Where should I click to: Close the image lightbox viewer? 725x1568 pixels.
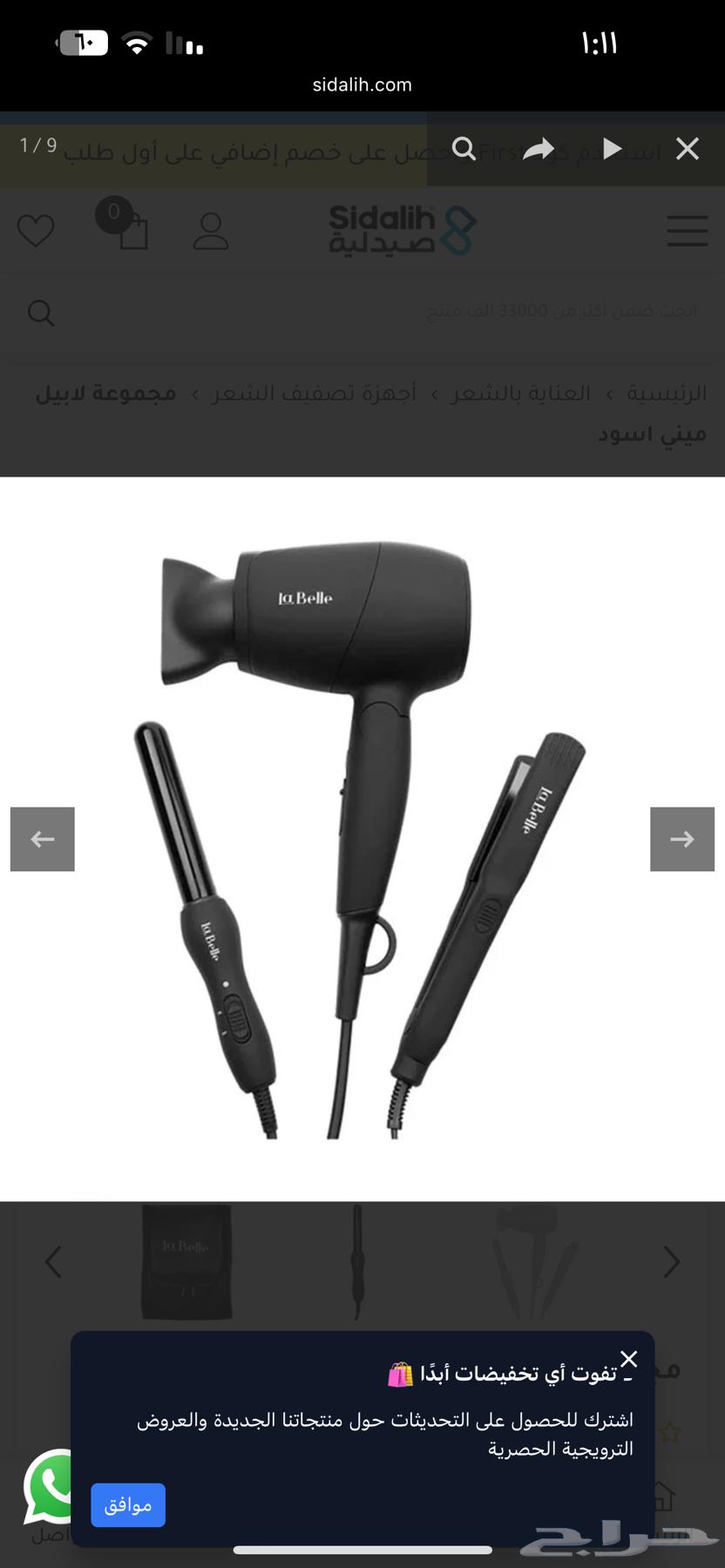(x=687, y=149)
